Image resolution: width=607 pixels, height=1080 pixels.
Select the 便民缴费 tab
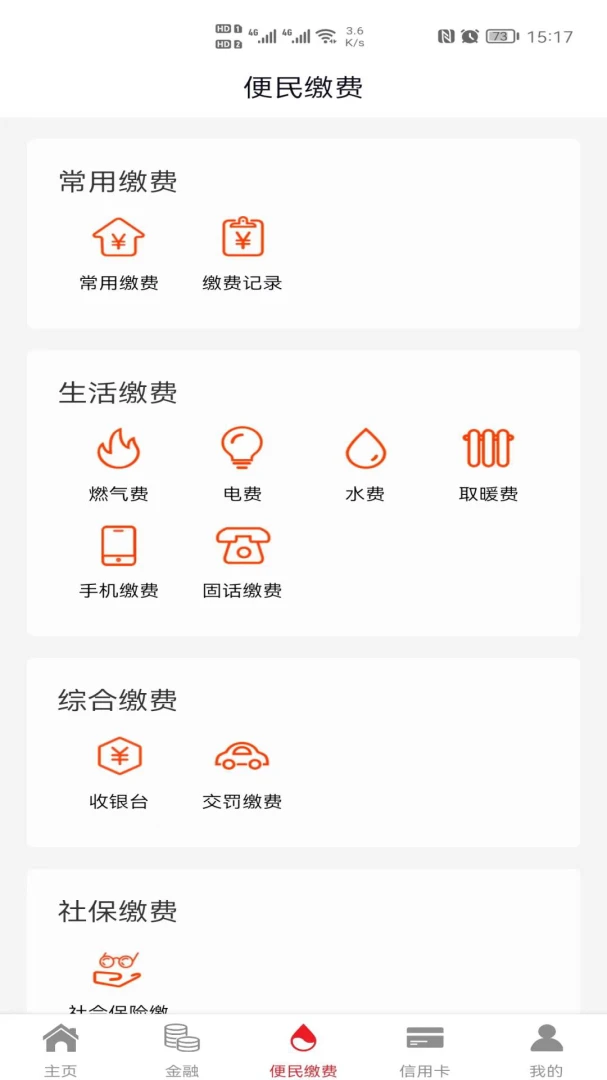(303, 1051)
